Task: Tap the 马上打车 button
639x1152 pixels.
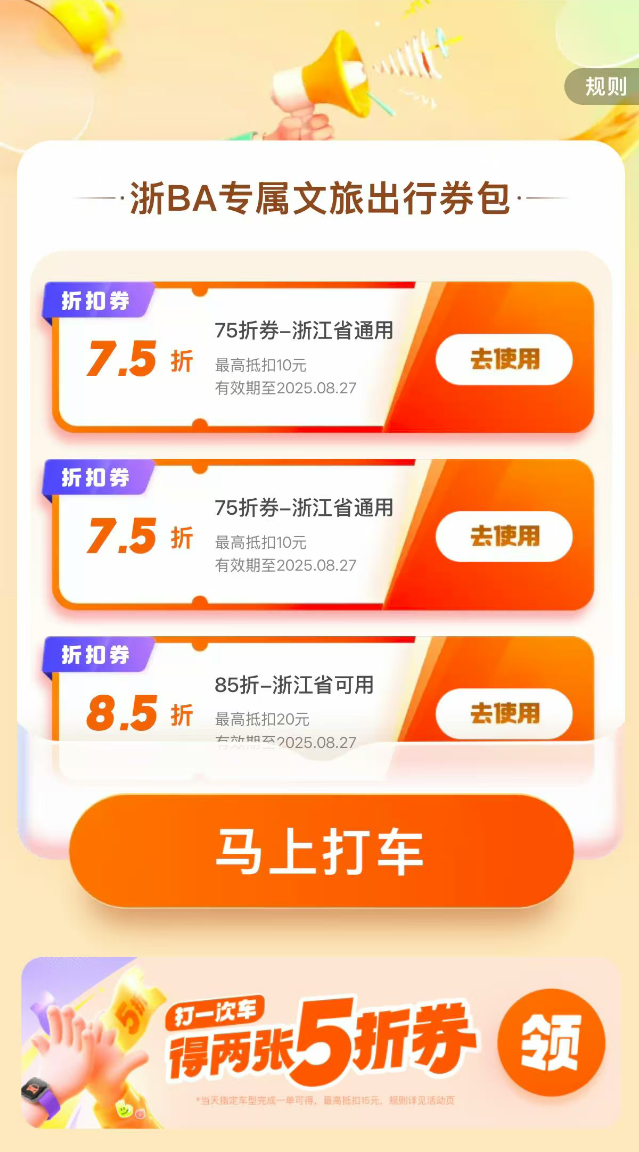Action: (x=320, y=852)
